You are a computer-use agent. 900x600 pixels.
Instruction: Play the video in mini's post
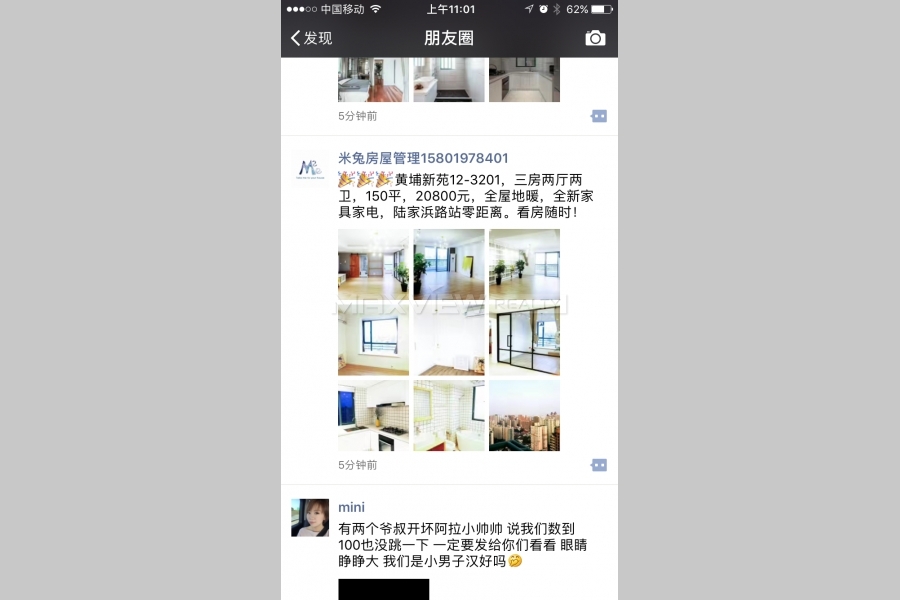coord(383,589)
